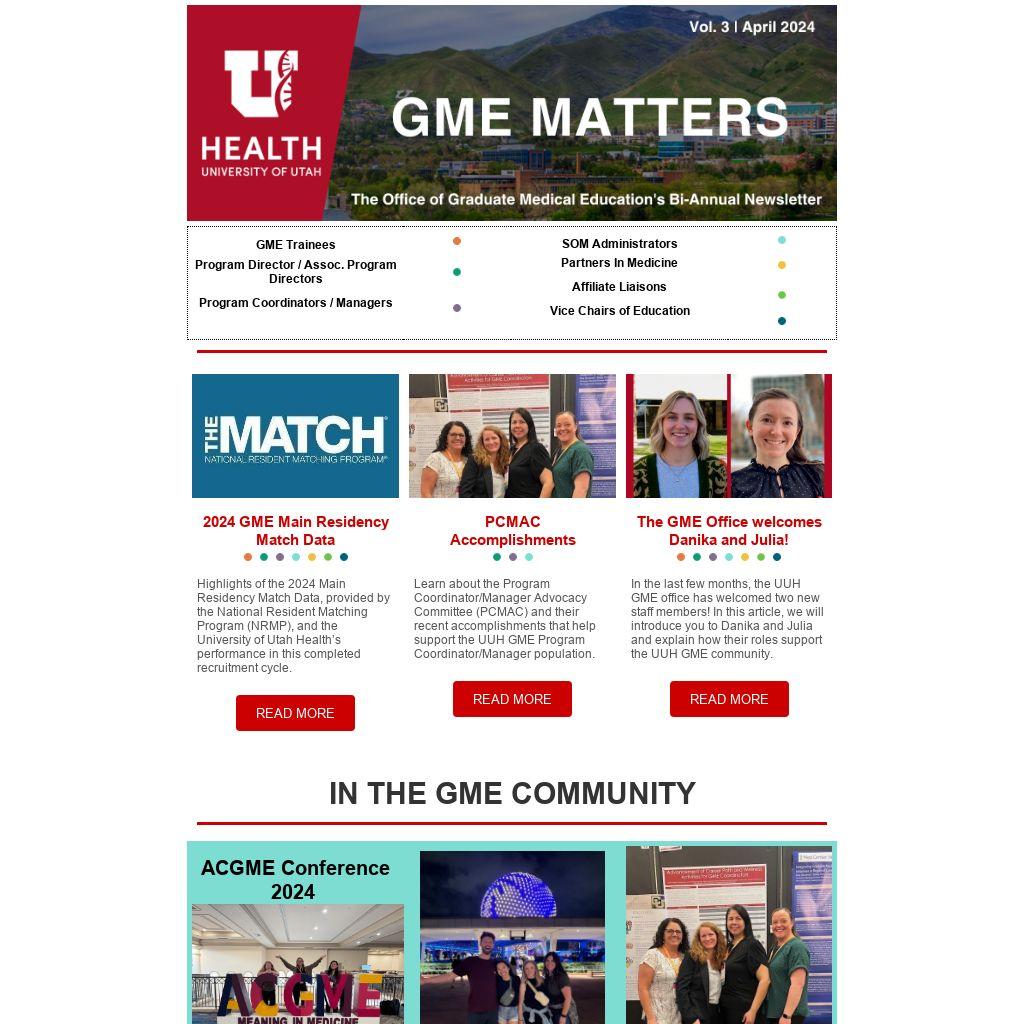This screenshot has height=1024, width=1024.
Task: Open the Danika and Julia photo tile
Action: point(729,436)
